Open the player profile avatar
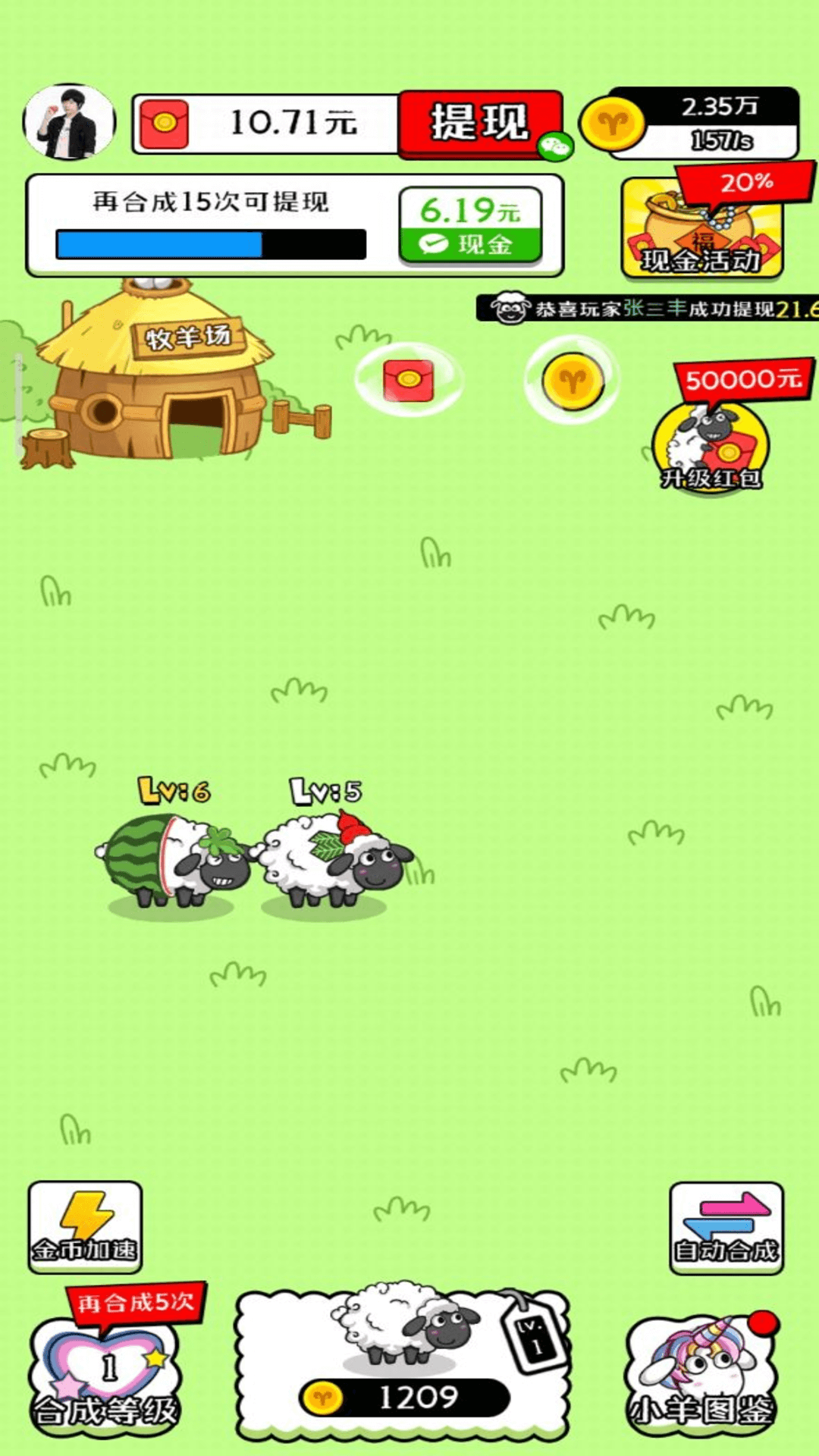Image resolution: width=819 pixels, height=1456 pixels. 70,122
